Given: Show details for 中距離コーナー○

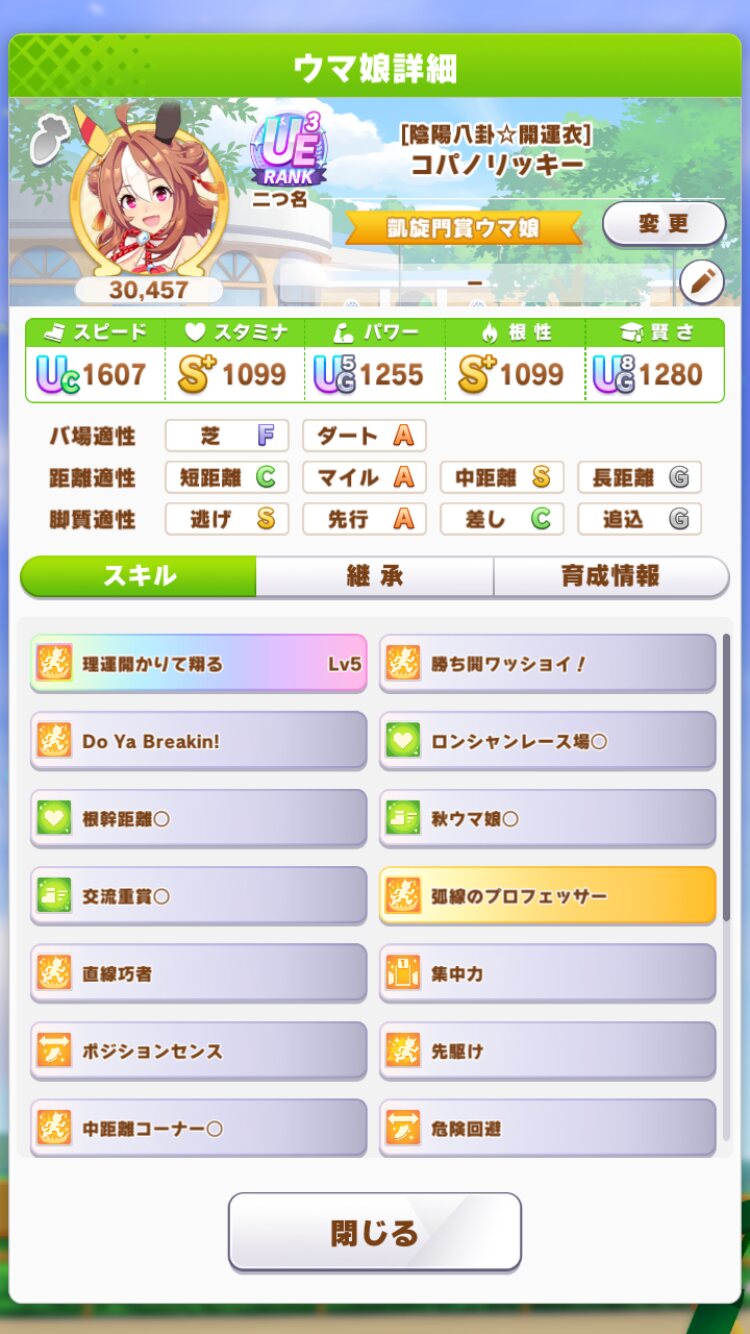Looking at the screenshot, I should click(198, 1128).
